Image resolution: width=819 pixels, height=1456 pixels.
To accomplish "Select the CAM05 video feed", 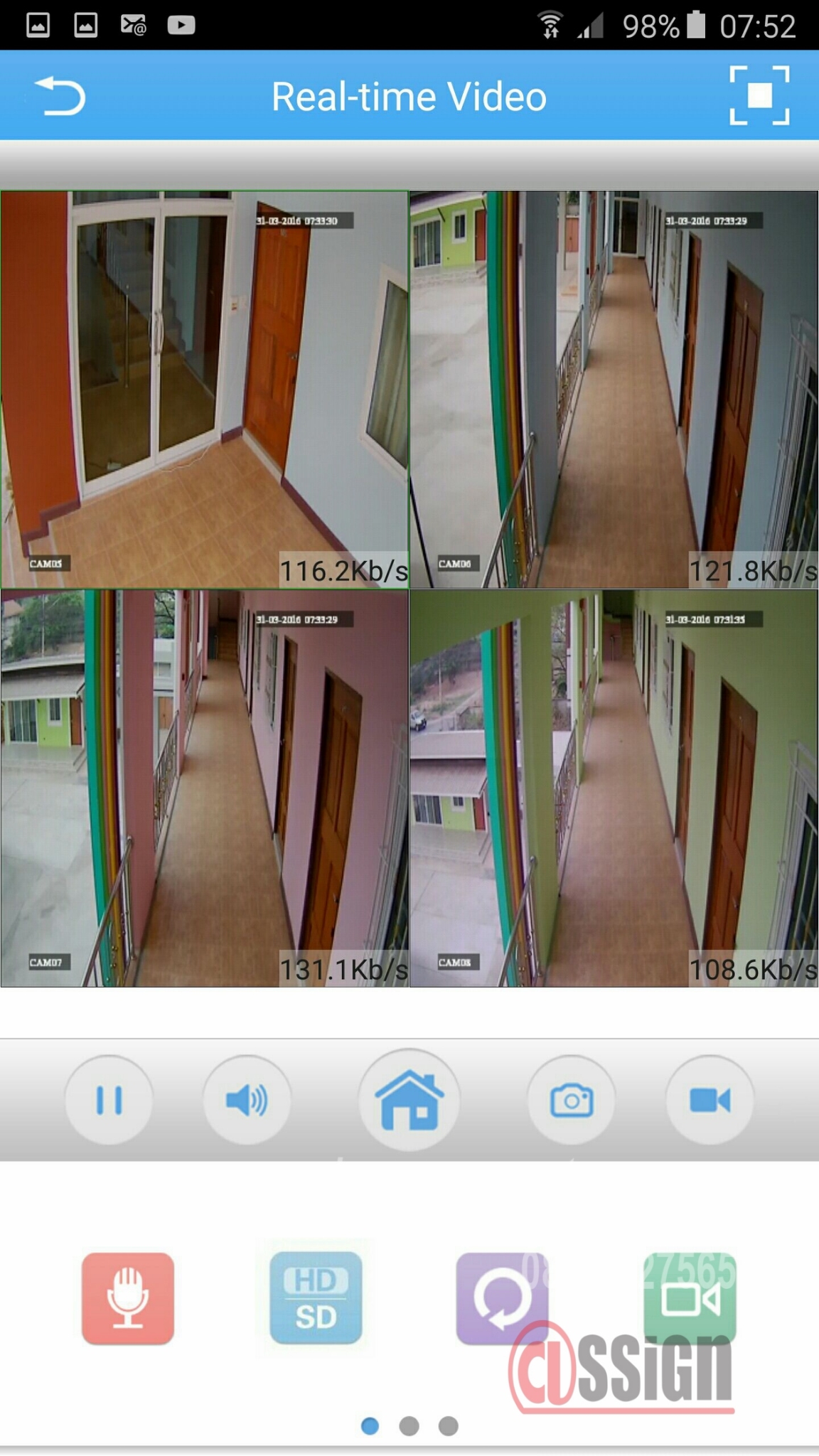I will point(205,390).
